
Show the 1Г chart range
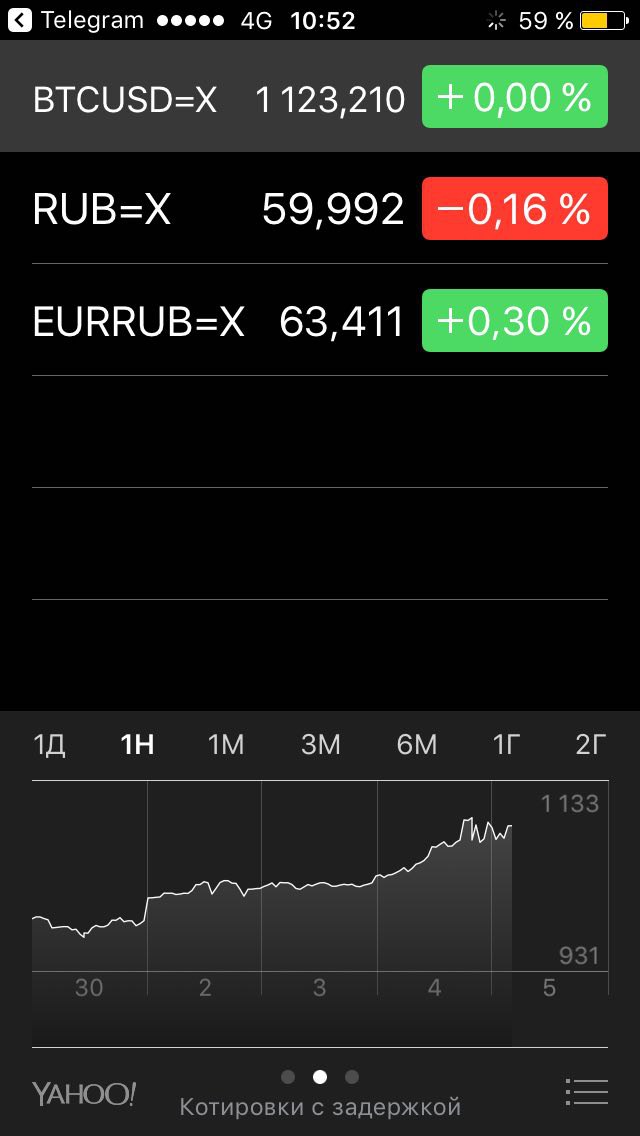tap(506, 745)
